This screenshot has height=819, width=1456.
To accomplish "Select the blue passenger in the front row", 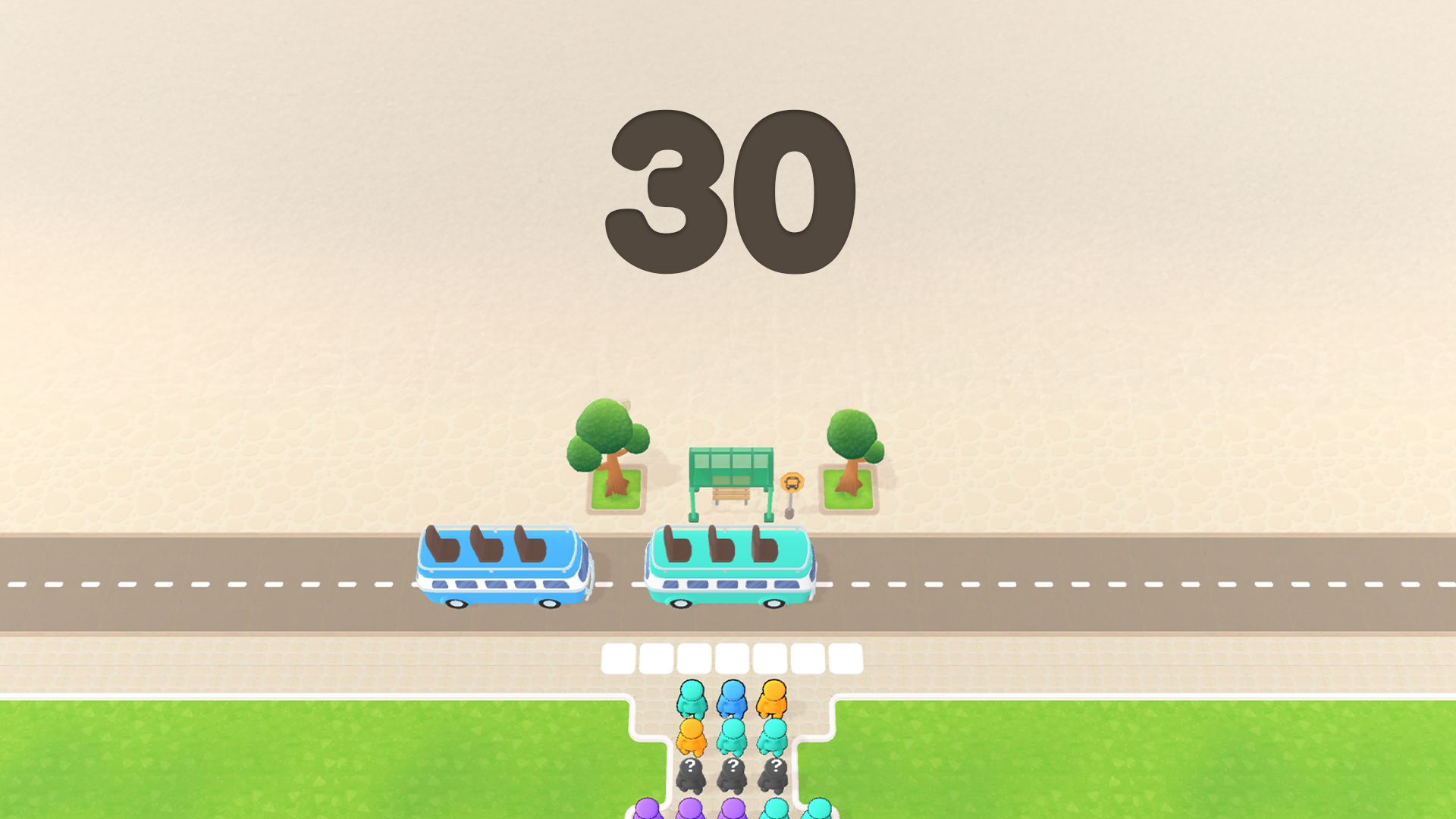I will coord(733,698).
